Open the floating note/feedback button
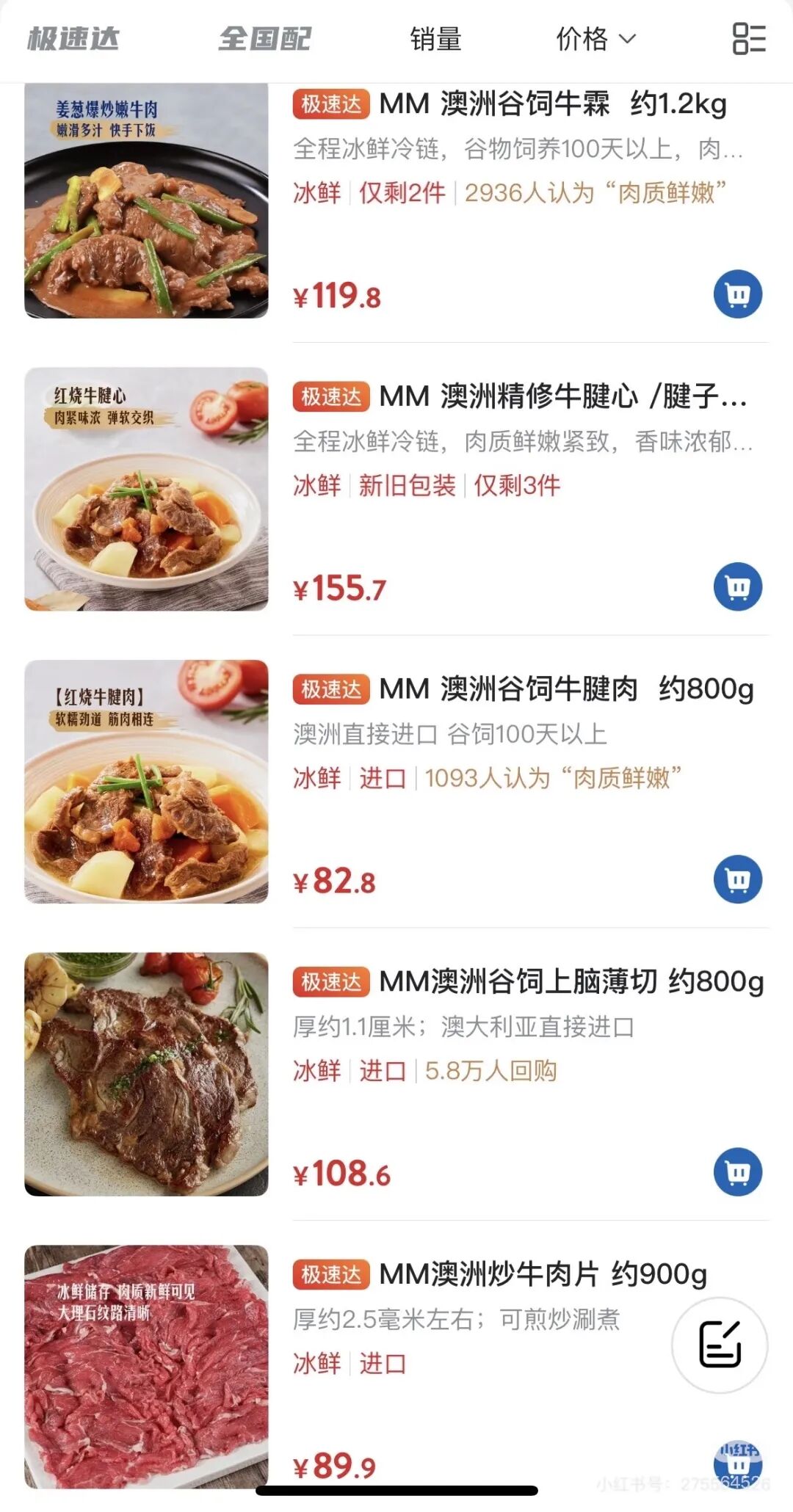This screenshot has height=1512, width=793. (x=720, y=1345)
